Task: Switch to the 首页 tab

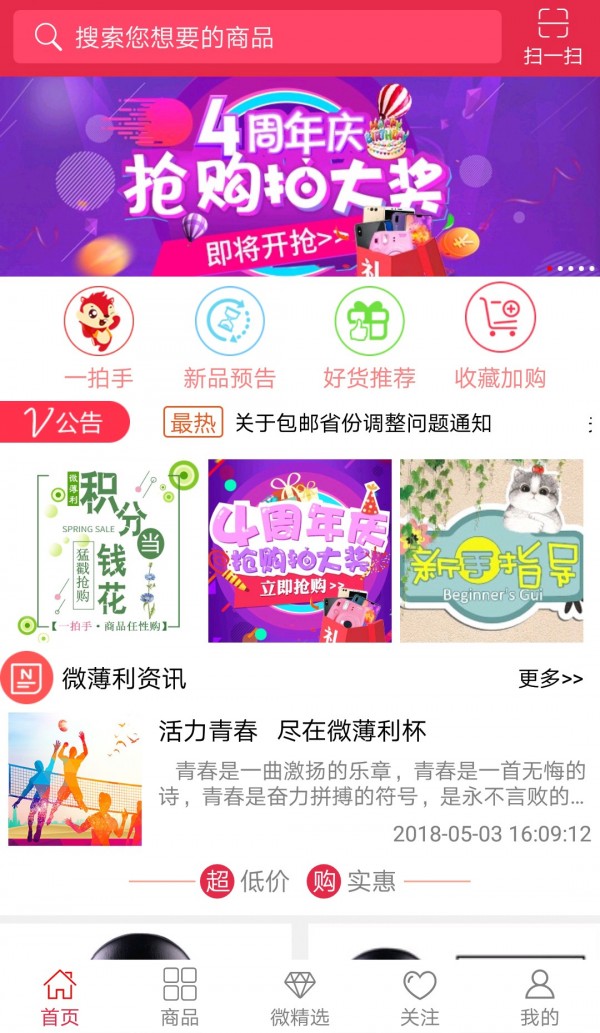Action: click(60, 997)
